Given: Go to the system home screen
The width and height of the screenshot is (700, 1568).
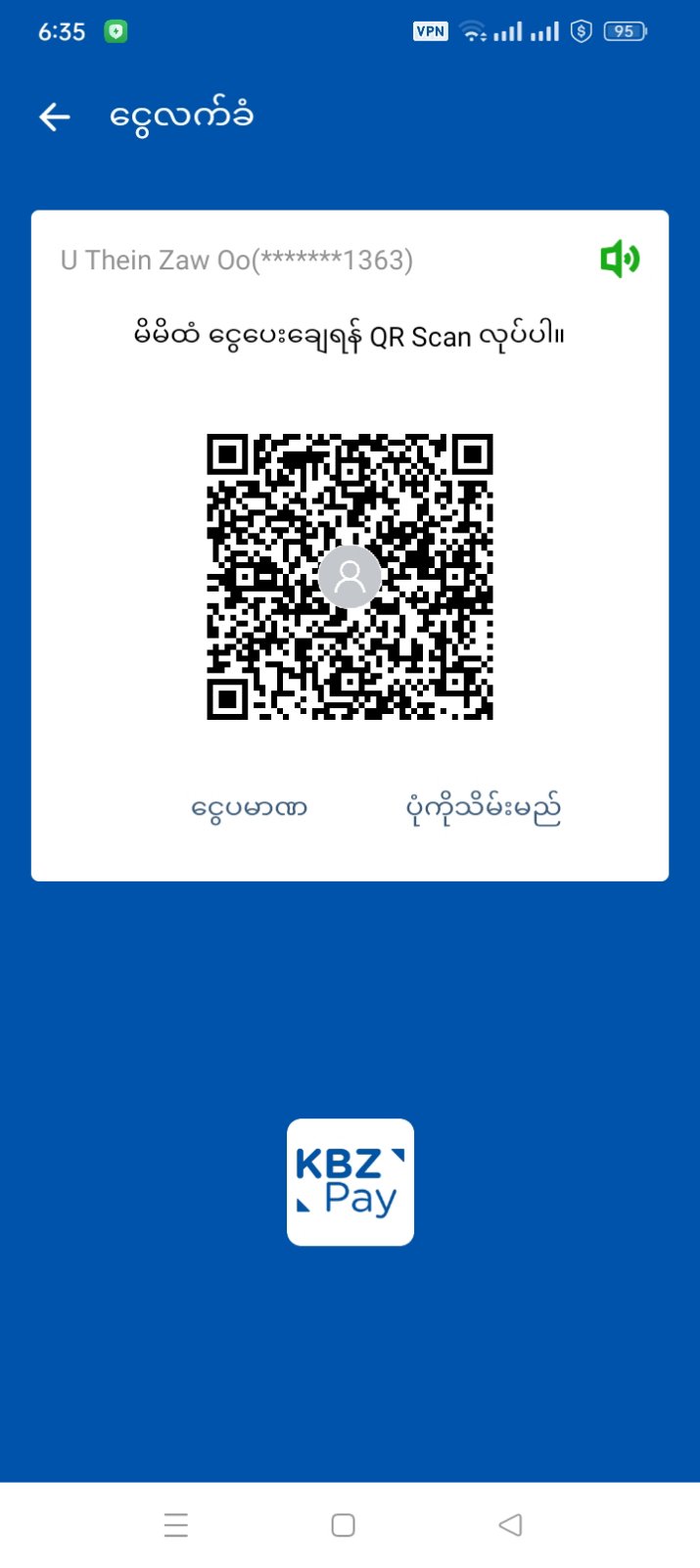Looking at the screenshot, I should click(343, 1525).
